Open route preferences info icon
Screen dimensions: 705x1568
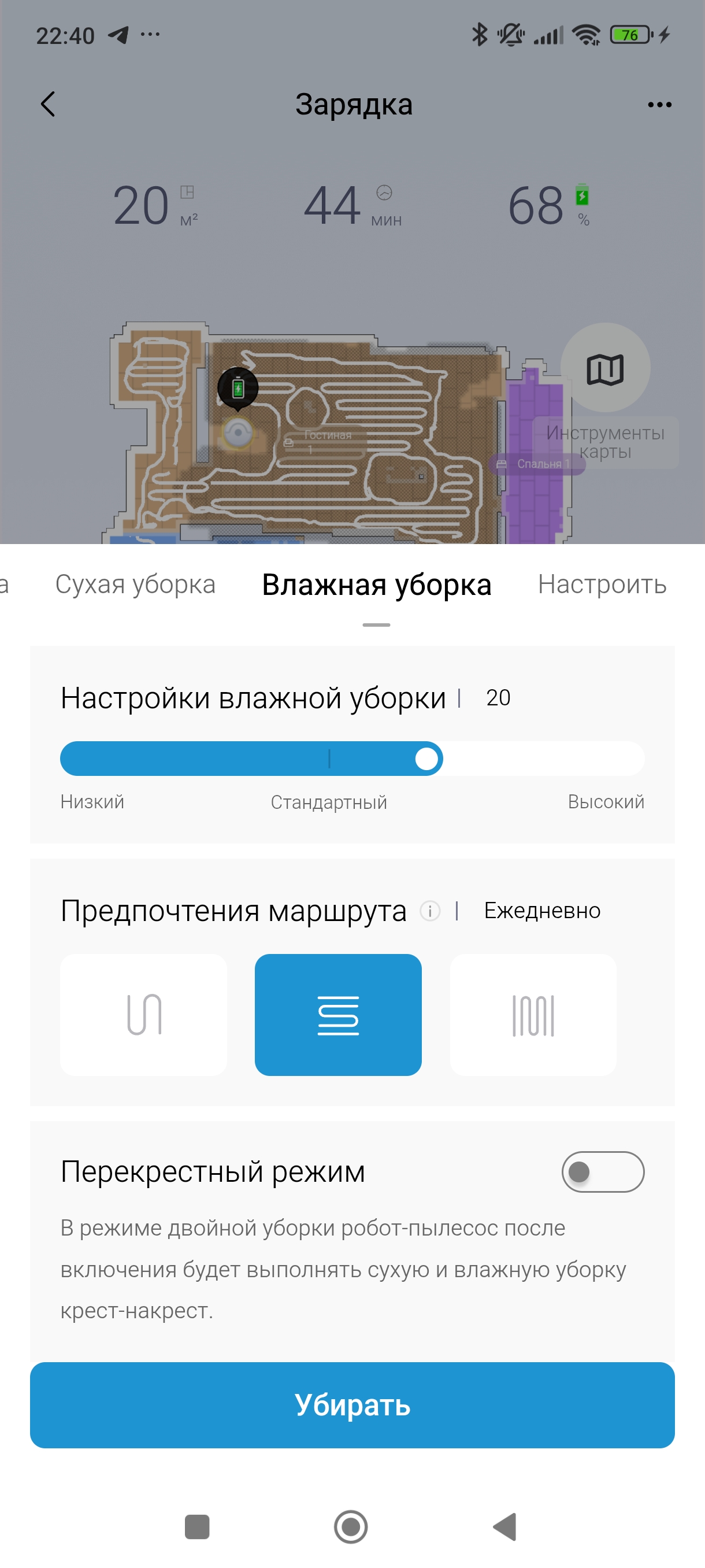point(430,911)
